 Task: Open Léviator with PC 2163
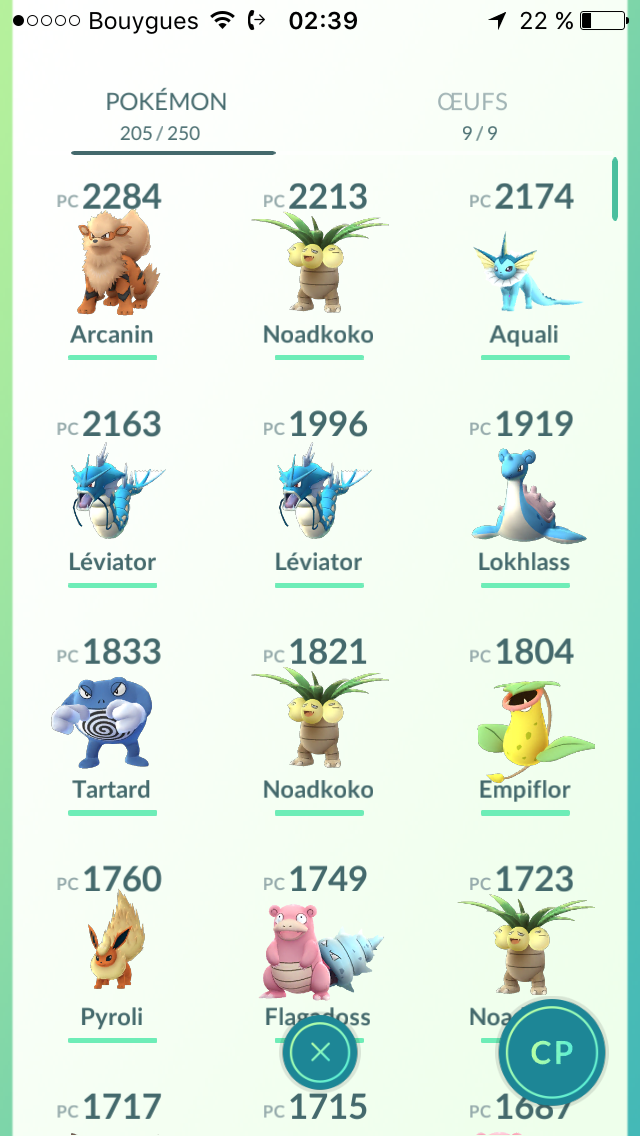pyautogui.click(x=112, y=497)
